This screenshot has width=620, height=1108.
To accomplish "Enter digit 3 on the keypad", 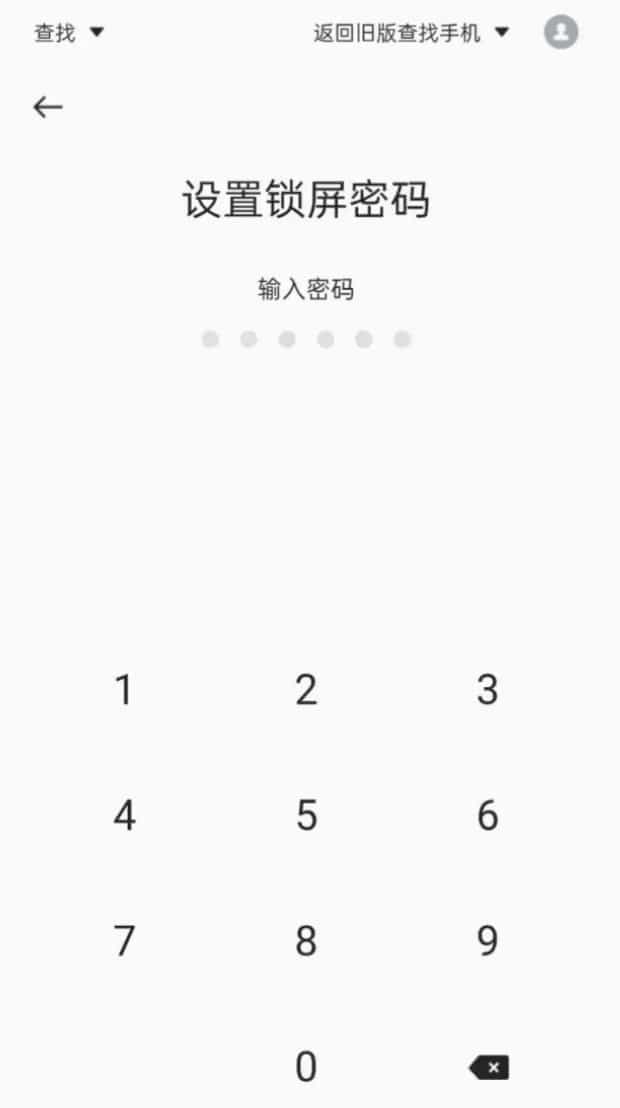I will (x=487, y=690).
